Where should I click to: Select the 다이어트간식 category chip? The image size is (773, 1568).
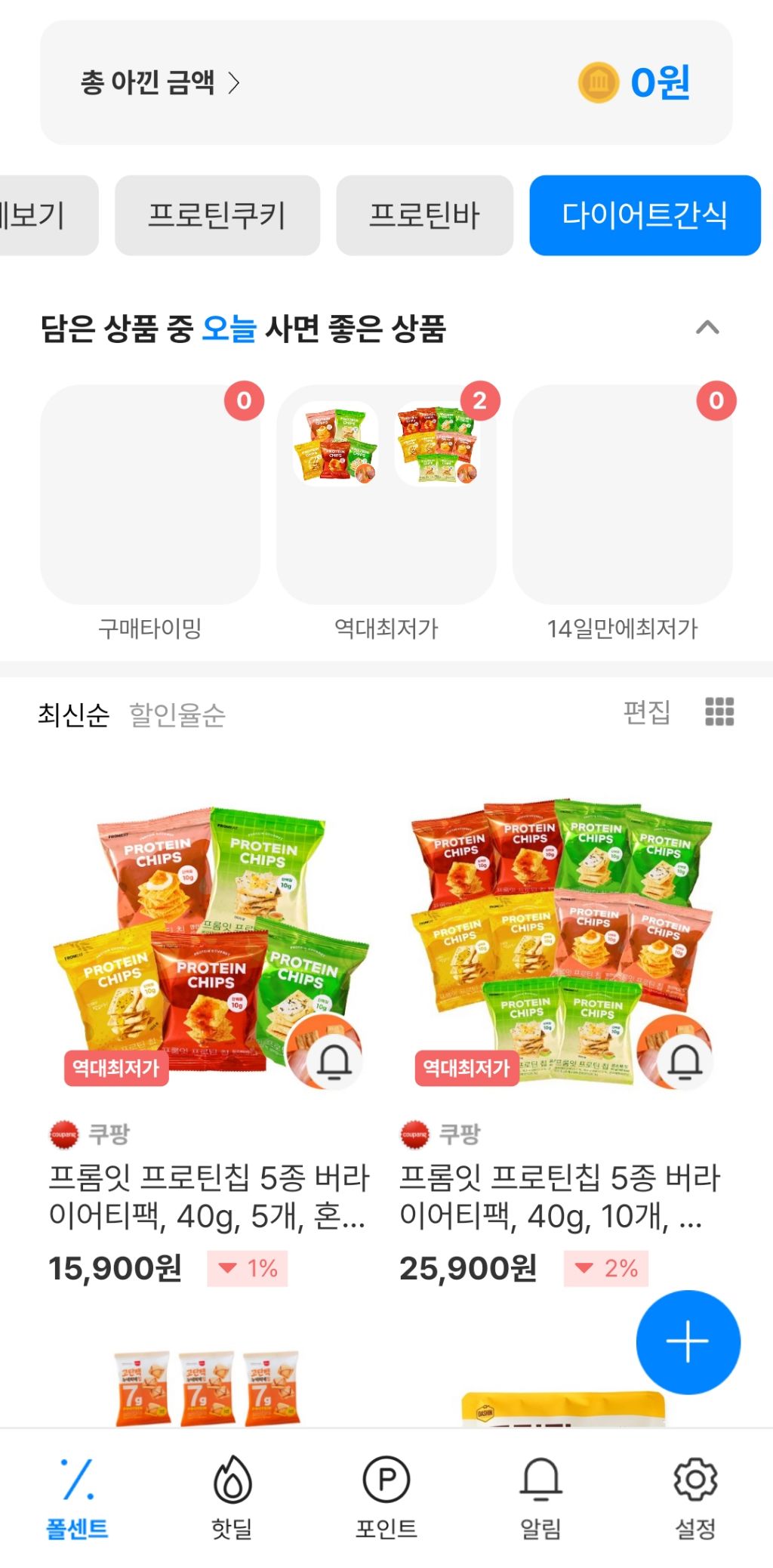(x=645, y=215)
